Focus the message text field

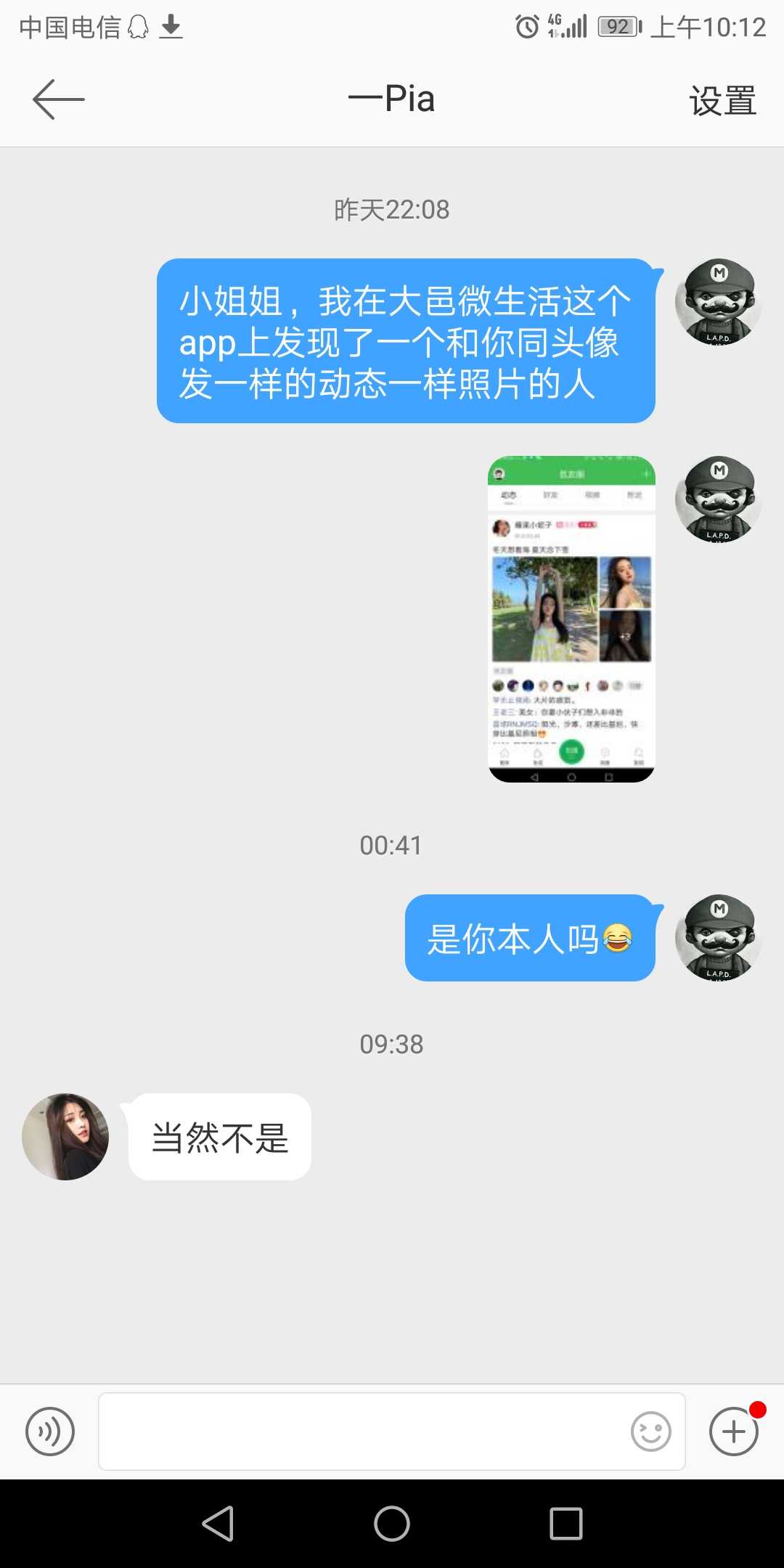tap(363, 1432)
